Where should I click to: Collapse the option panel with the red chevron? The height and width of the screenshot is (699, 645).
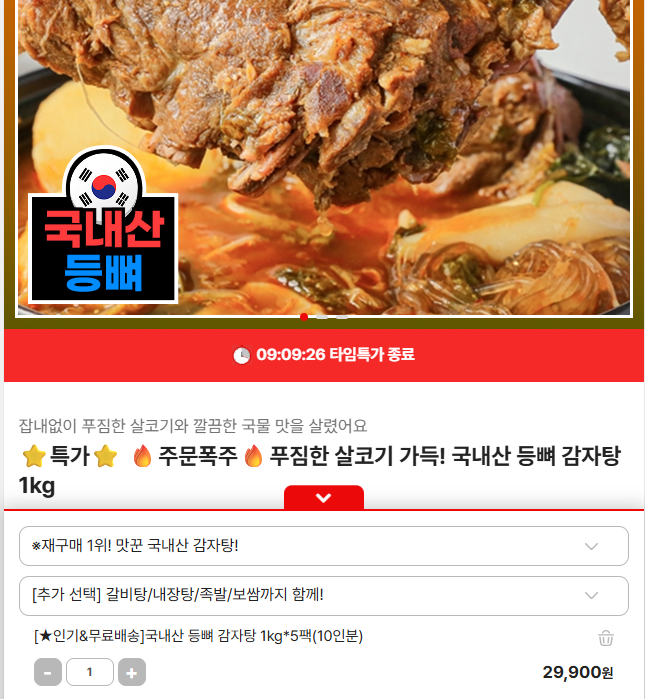tap(323, 498)
